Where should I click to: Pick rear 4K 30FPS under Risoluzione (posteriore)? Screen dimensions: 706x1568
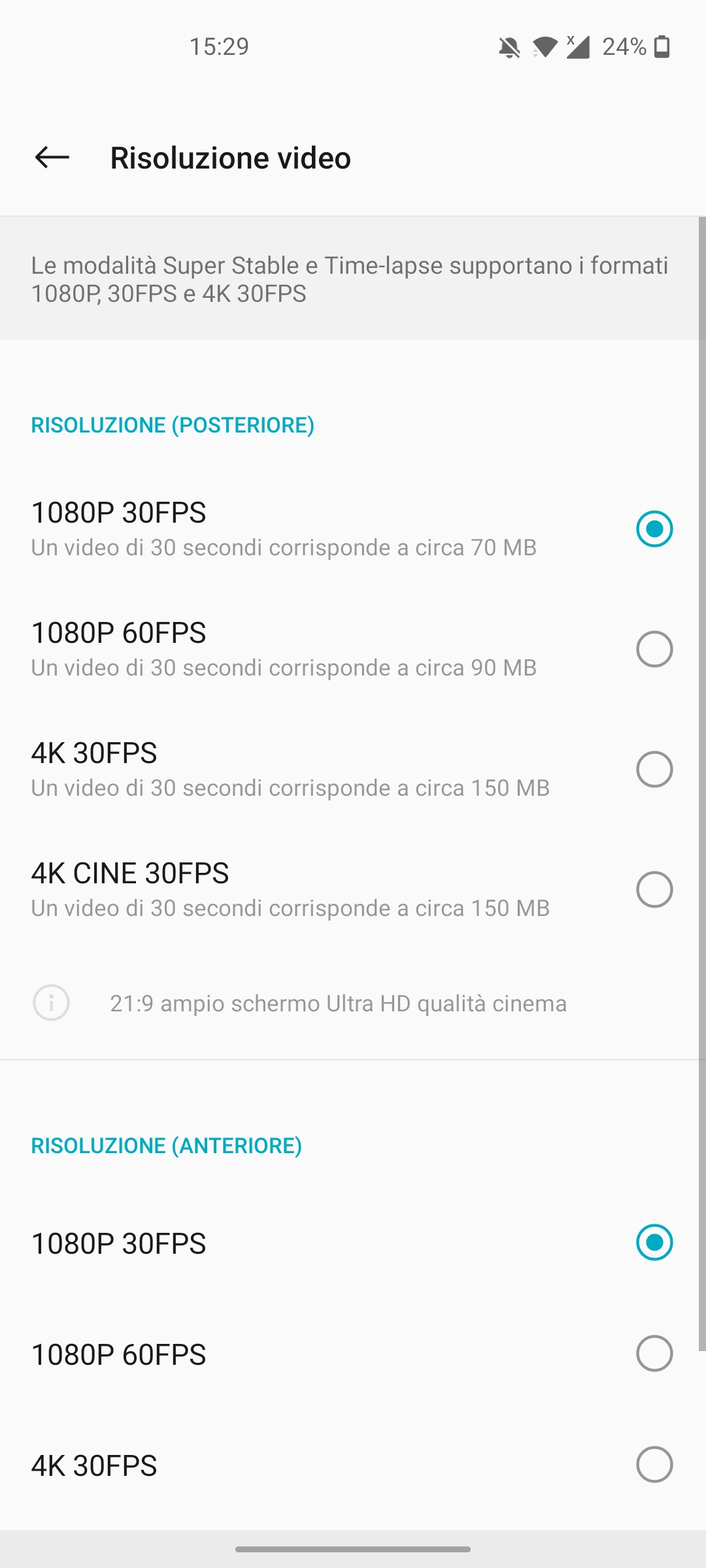[353, 769]
